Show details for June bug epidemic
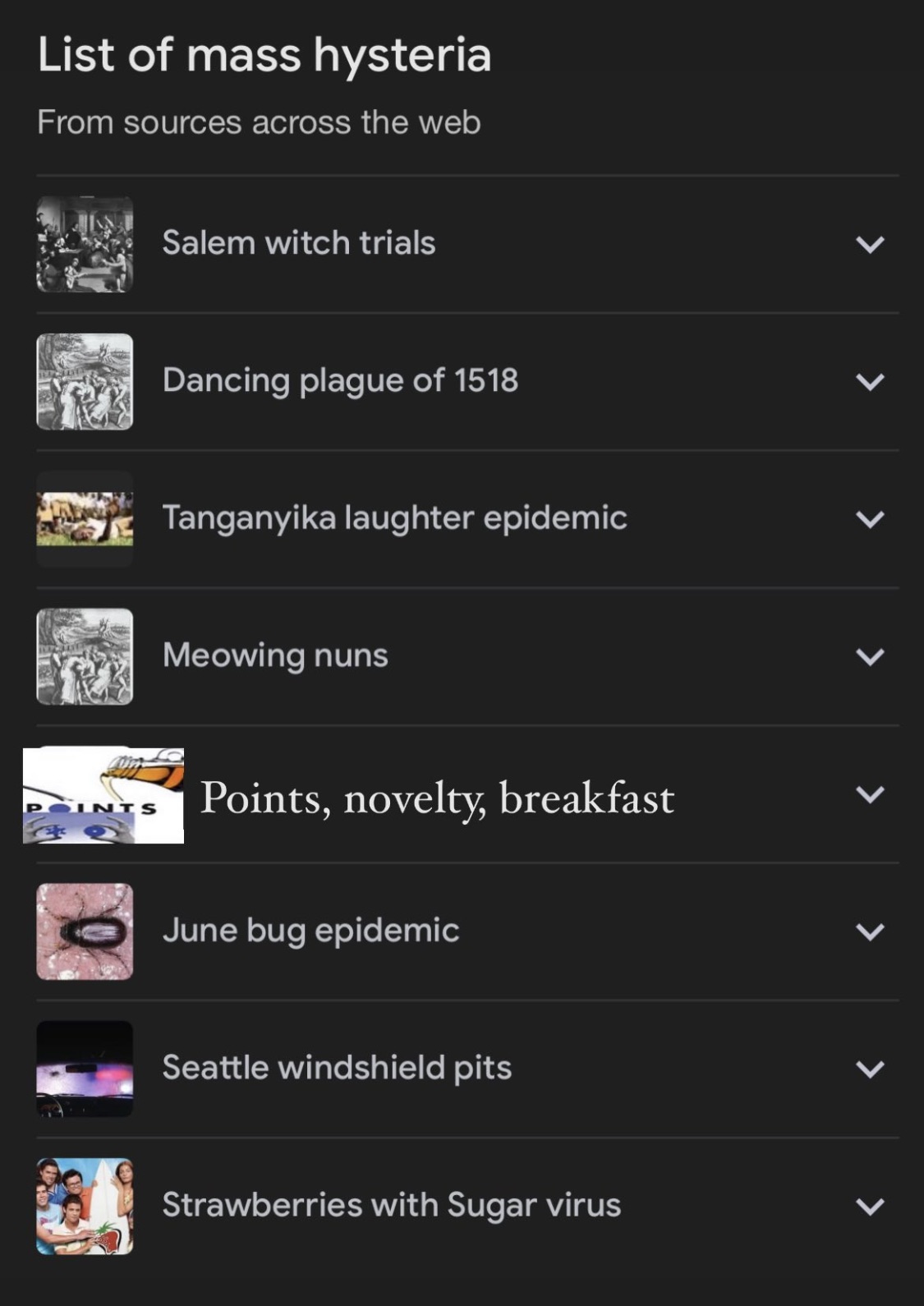The width and height of the screenshot is (924, 1306). point(869,931)
